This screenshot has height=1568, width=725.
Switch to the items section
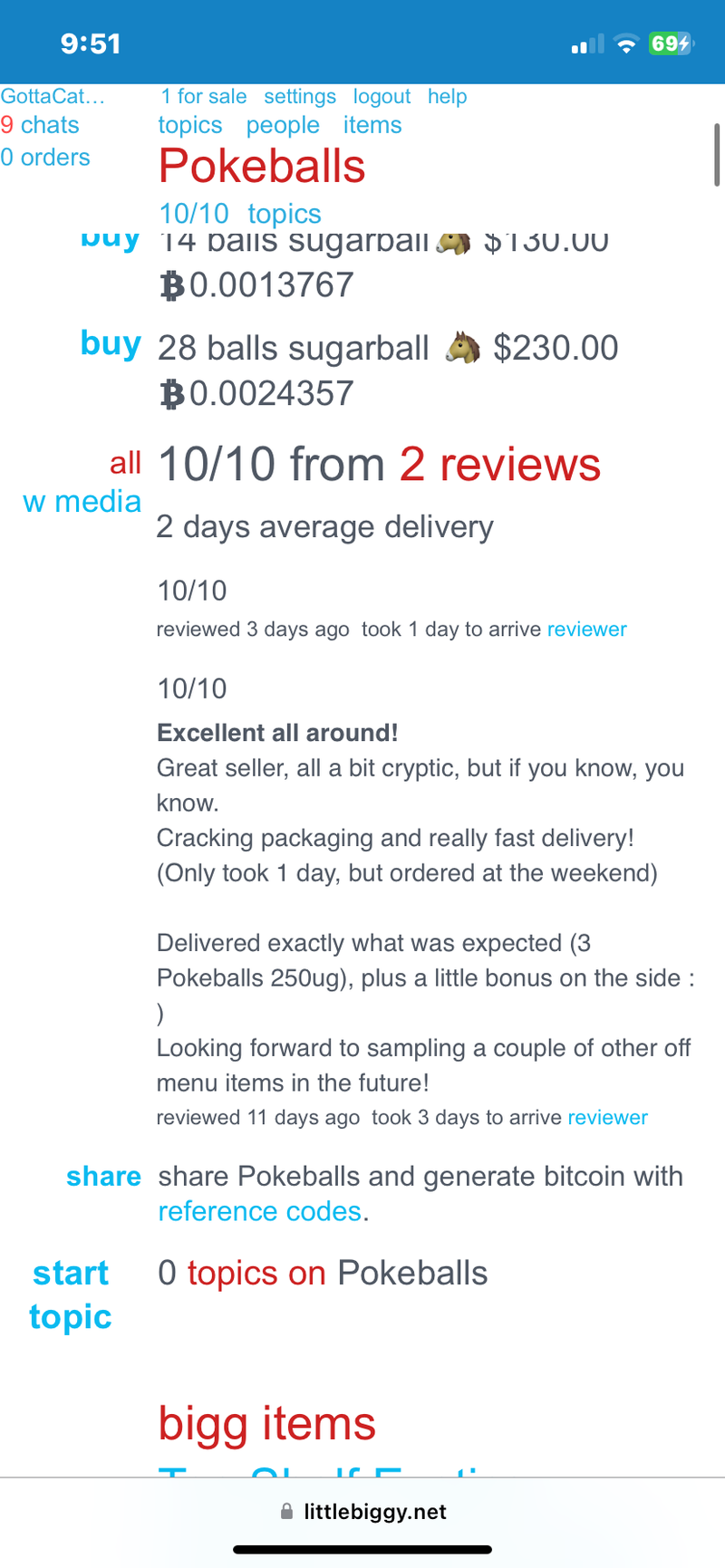pyautogui.click(x=372, y=125)
